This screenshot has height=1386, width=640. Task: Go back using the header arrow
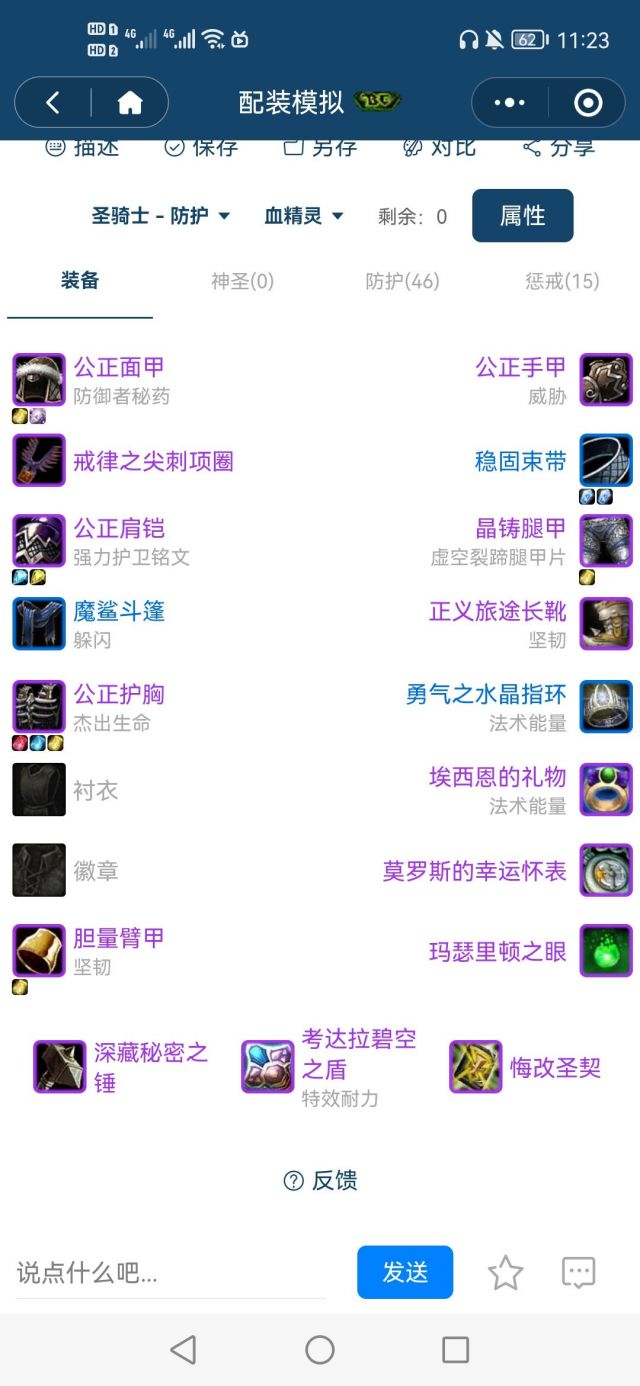point(53,102)
